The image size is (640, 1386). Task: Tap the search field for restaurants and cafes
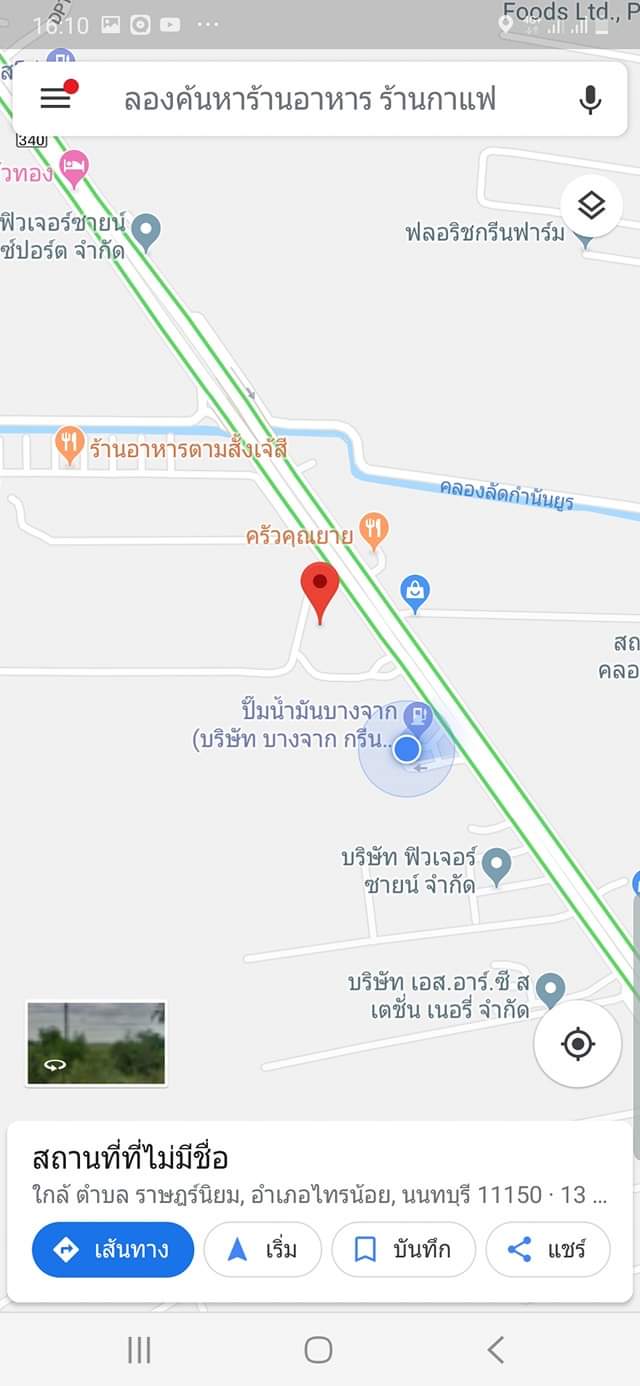tap(310, 99)
